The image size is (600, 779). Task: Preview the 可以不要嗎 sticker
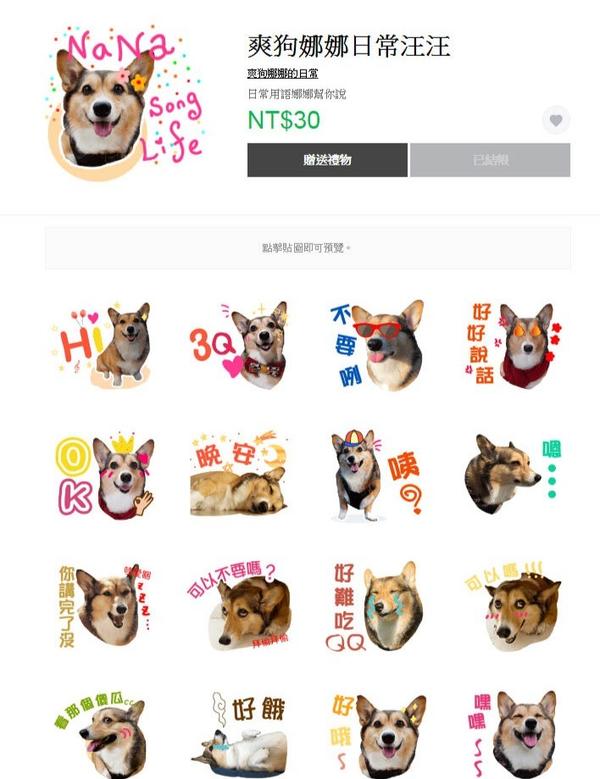tap(240, 606)
